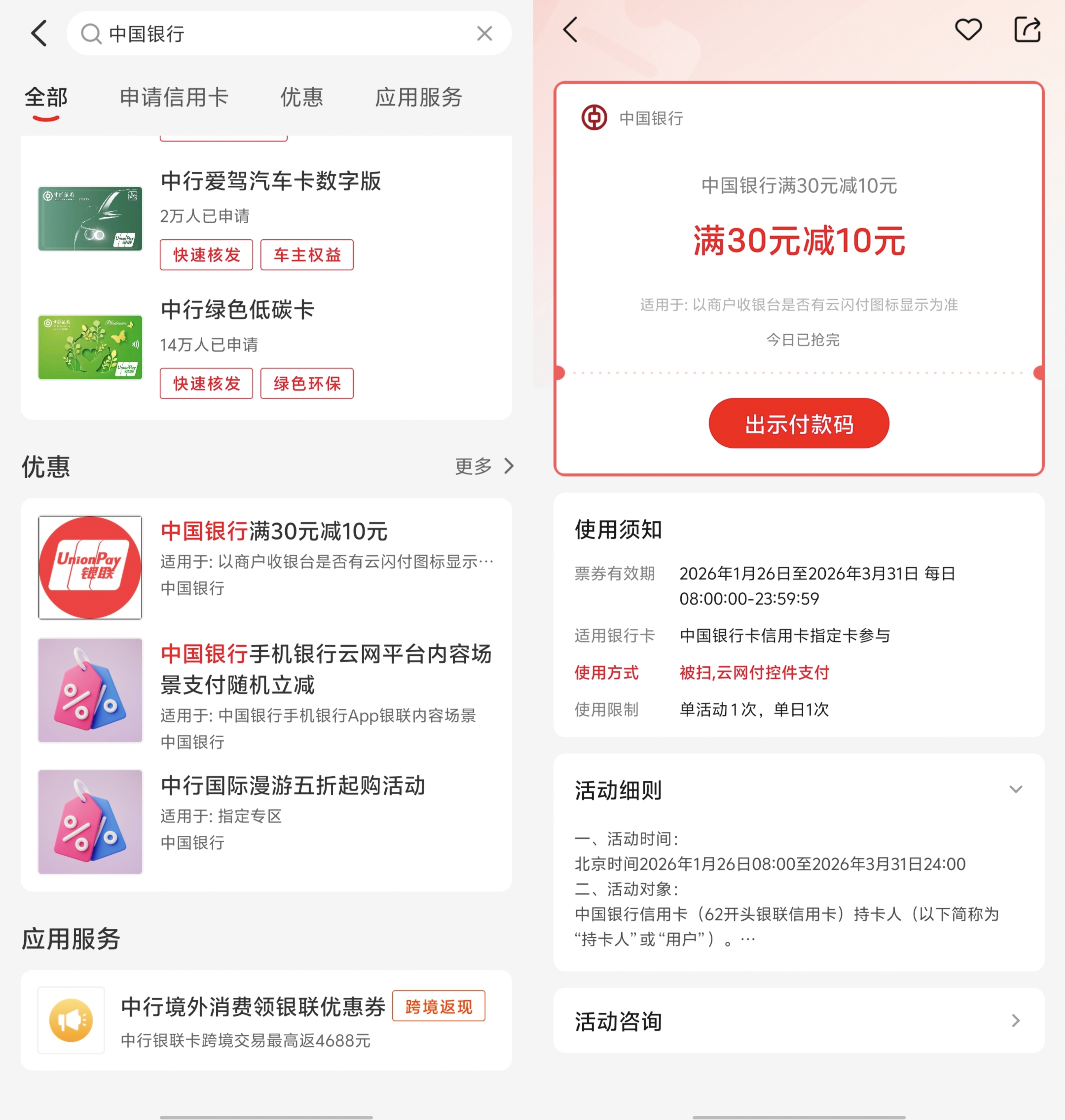1065x1120 pixels.
Task: Tap the UnionPay logo next to 满30元减10元 offer
Action: click(x=90, y=567)
